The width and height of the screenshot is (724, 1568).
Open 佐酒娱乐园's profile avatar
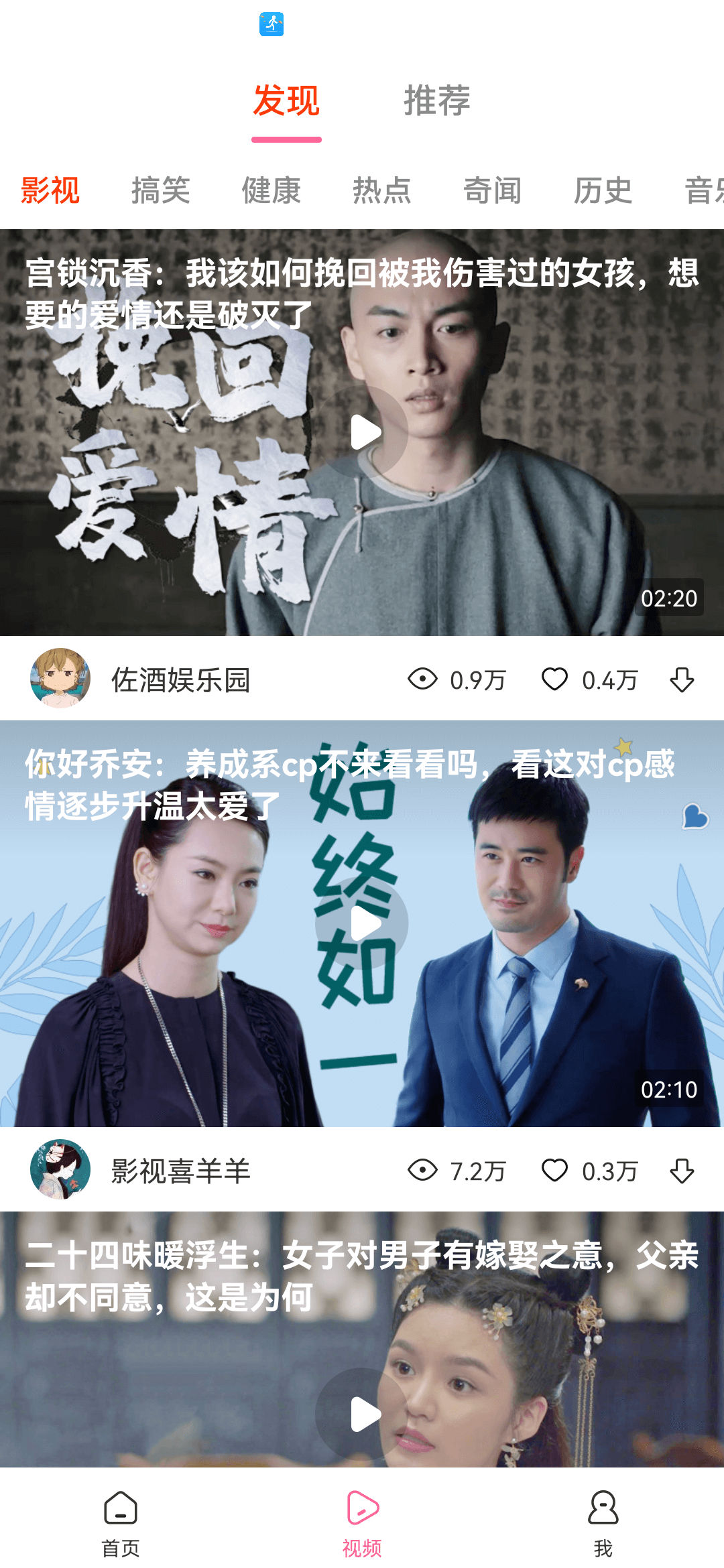(60, 679)
